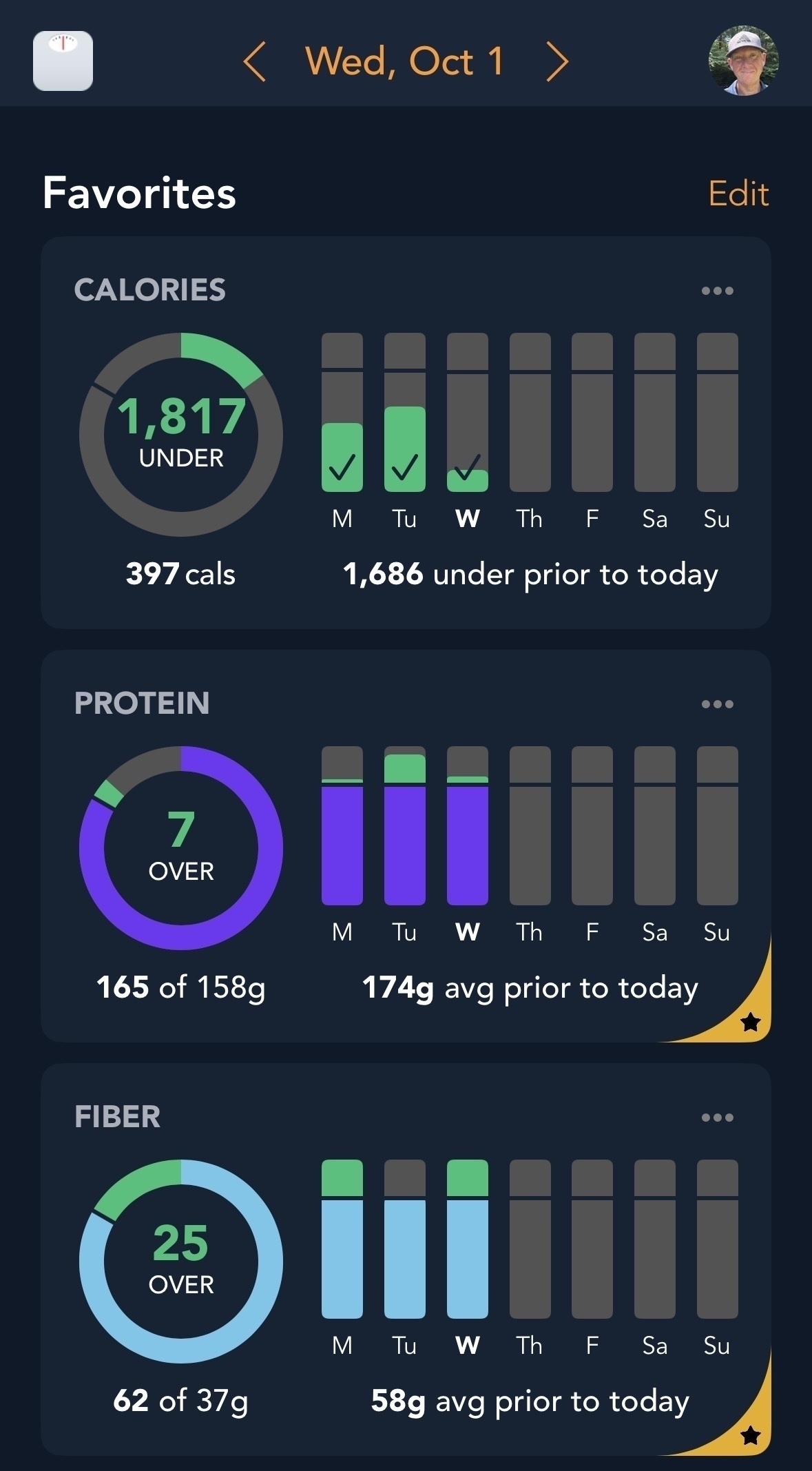
Task: Go to the previous day
Action: pos(255,61)
